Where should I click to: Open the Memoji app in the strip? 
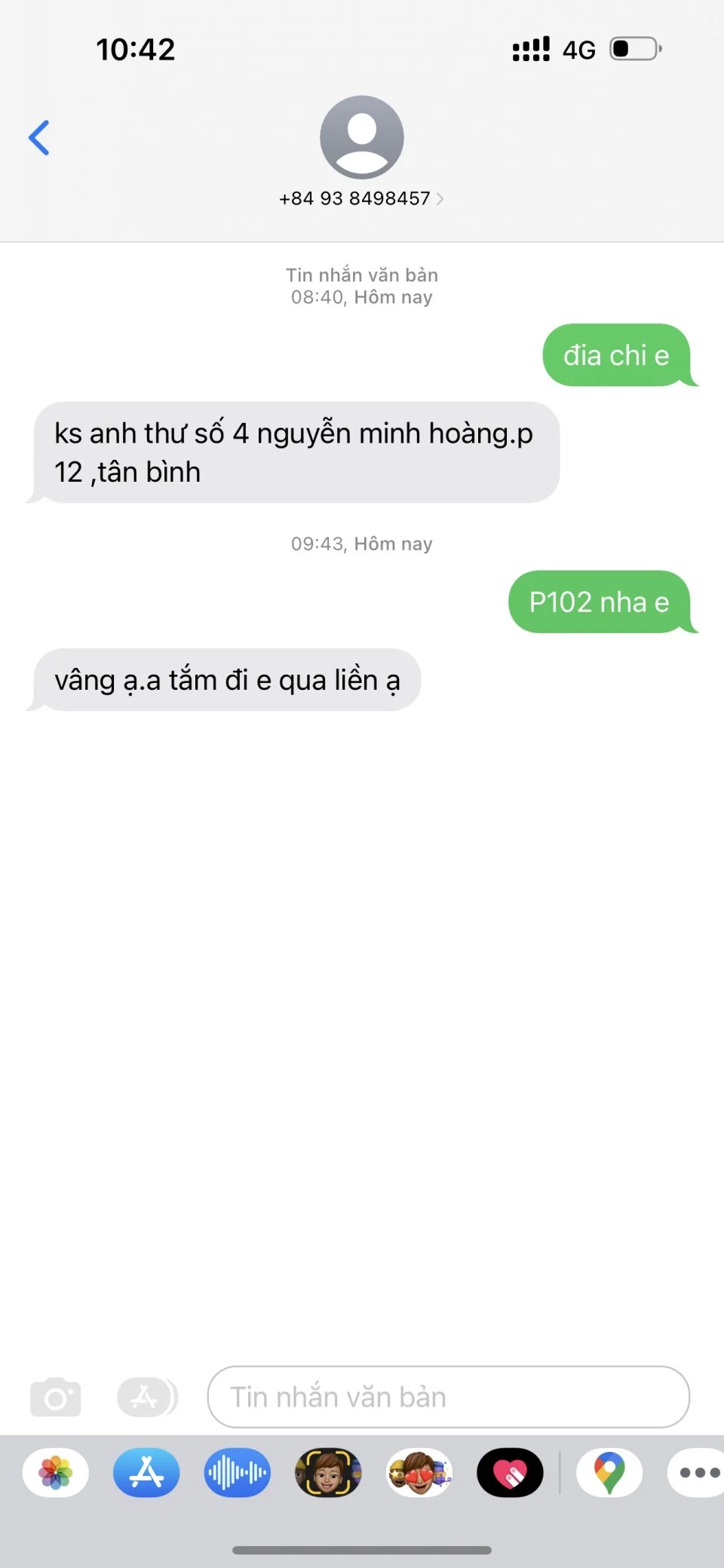pyautogui.click(x=328, y=1472)
